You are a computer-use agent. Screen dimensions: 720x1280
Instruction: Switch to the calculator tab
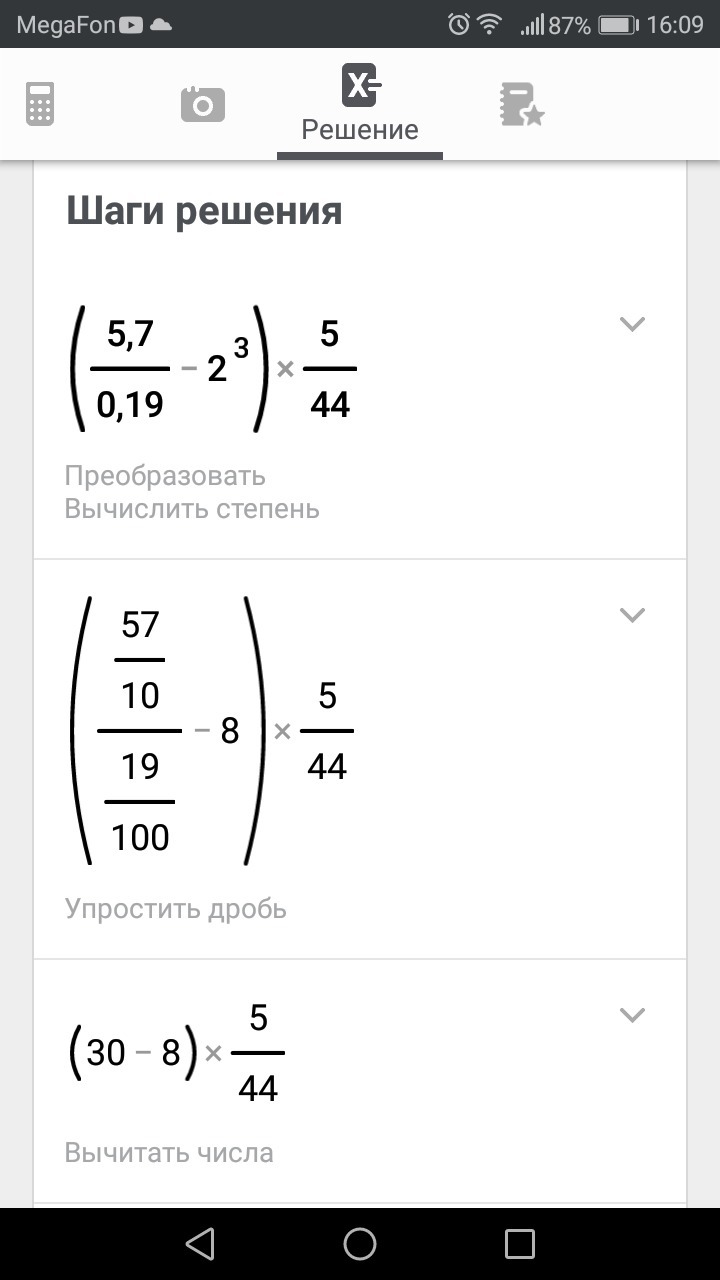coord(40,104)
